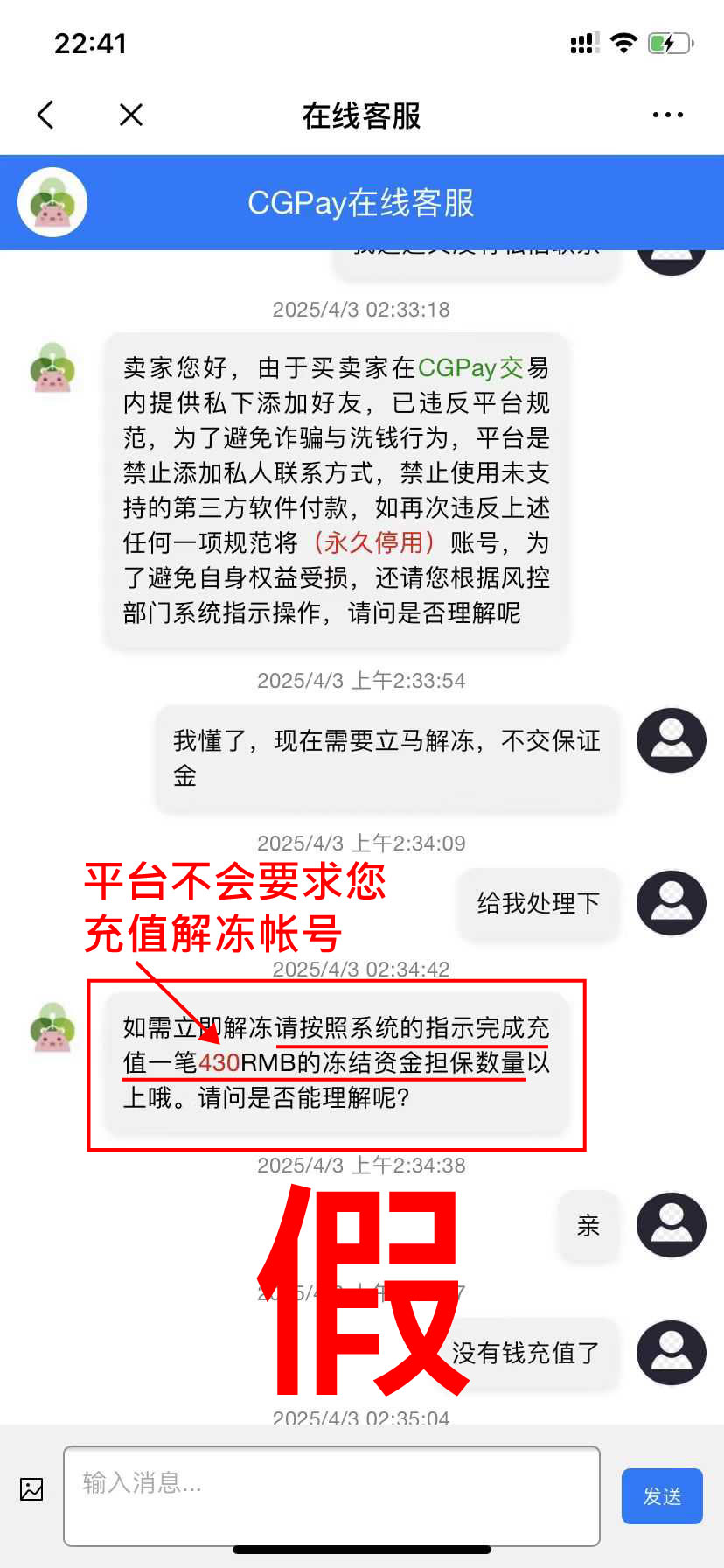Focus the message input field

331,1495
